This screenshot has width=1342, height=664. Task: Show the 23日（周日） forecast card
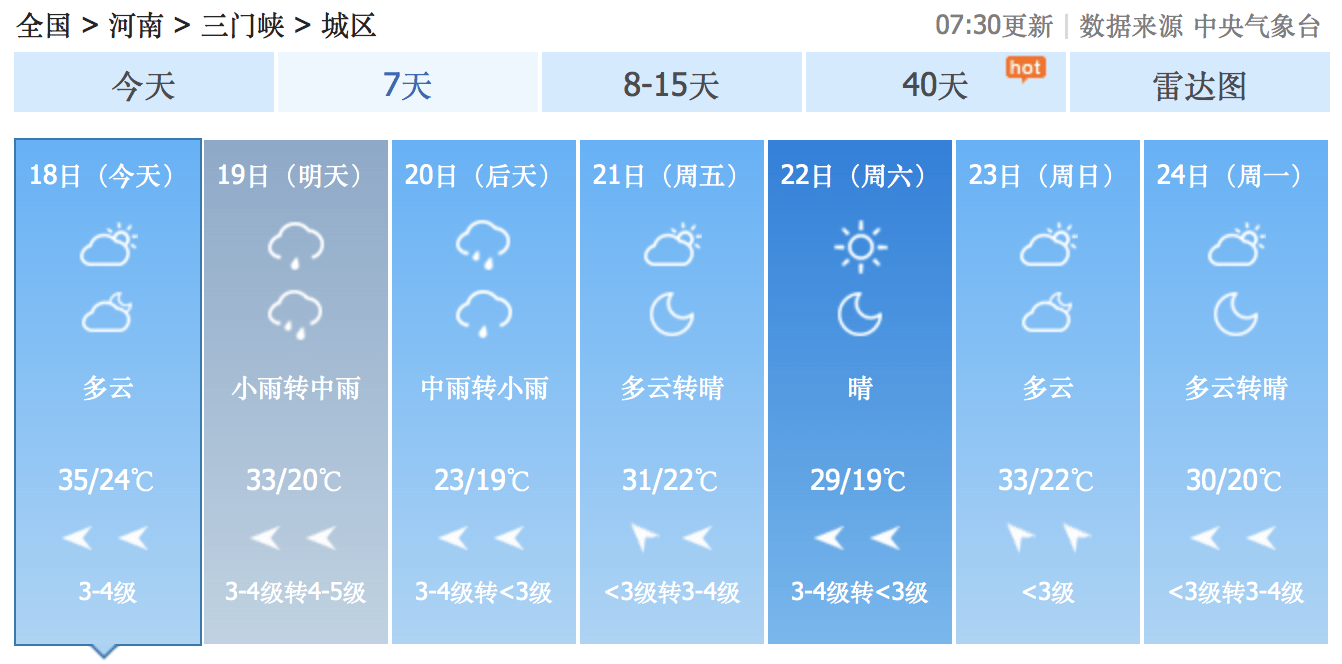tap(1048, 390)
